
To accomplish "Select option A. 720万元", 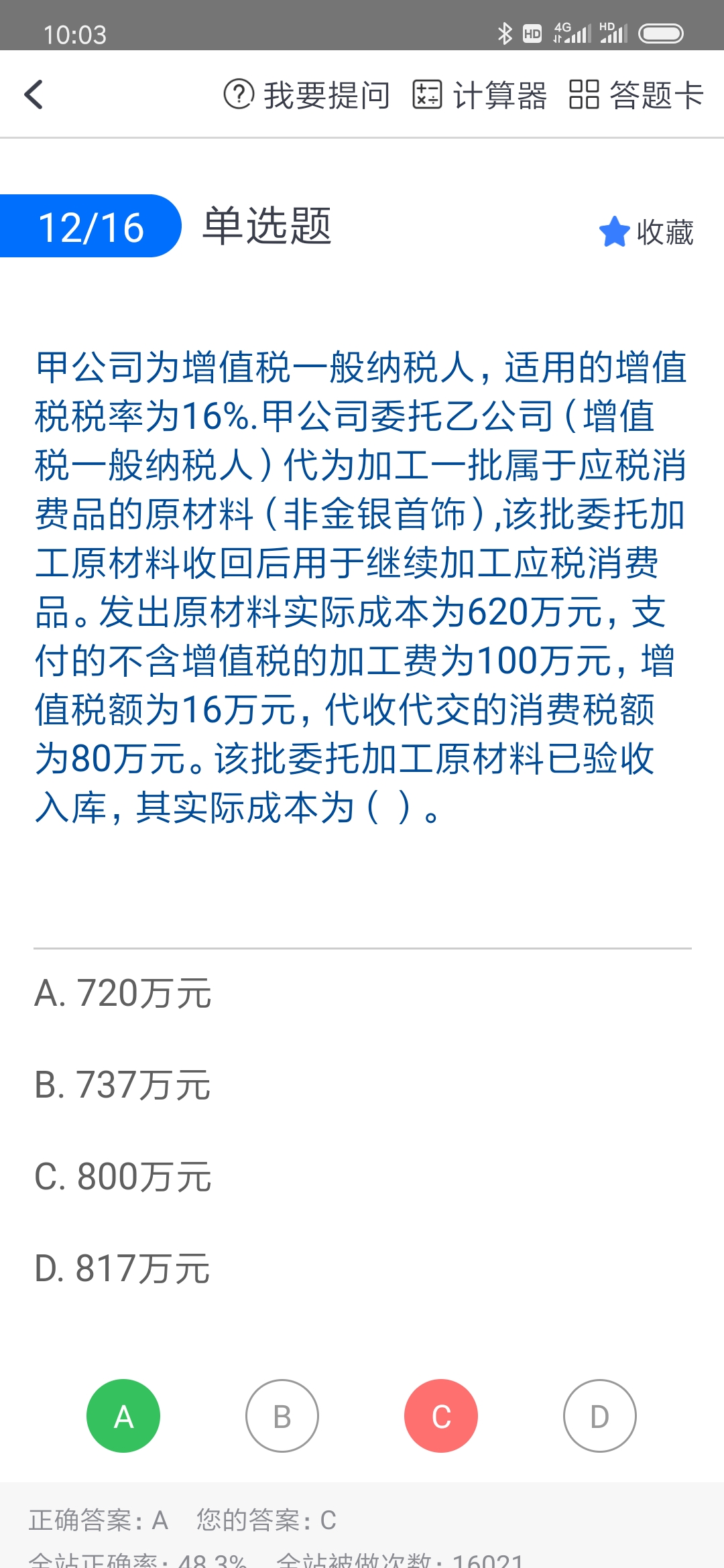I will (123, 993).
